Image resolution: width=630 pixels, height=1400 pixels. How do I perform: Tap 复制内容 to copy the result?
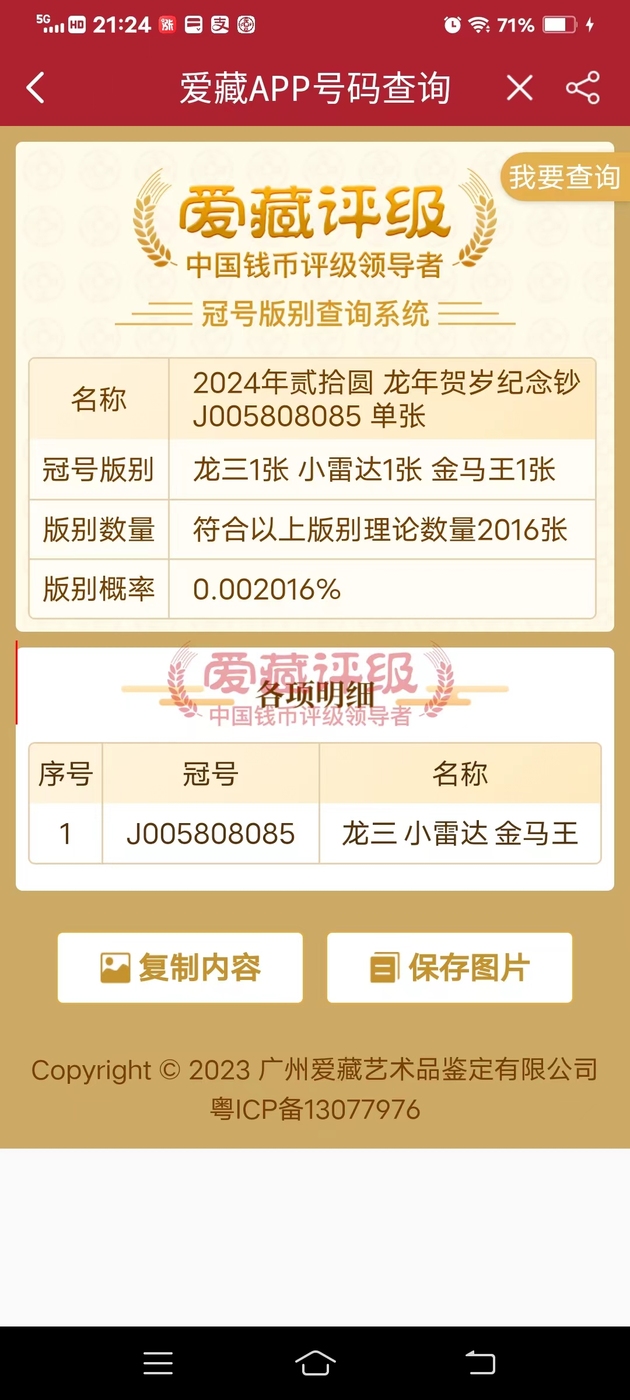(180, 967)
